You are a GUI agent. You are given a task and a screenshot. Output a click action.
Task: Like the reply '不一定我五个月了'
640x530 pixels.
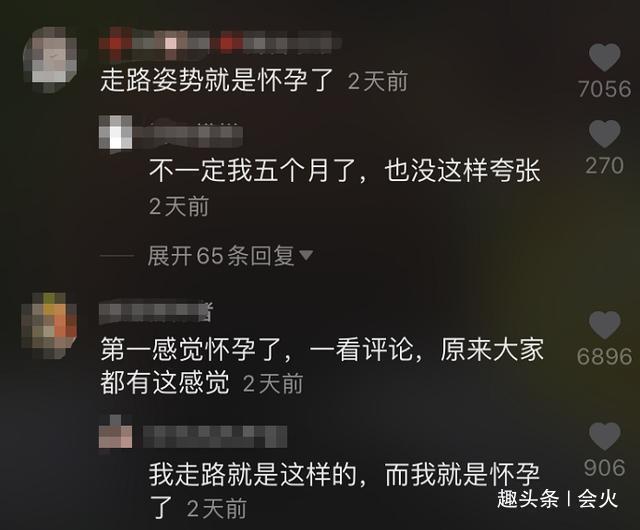coord(604,134)
